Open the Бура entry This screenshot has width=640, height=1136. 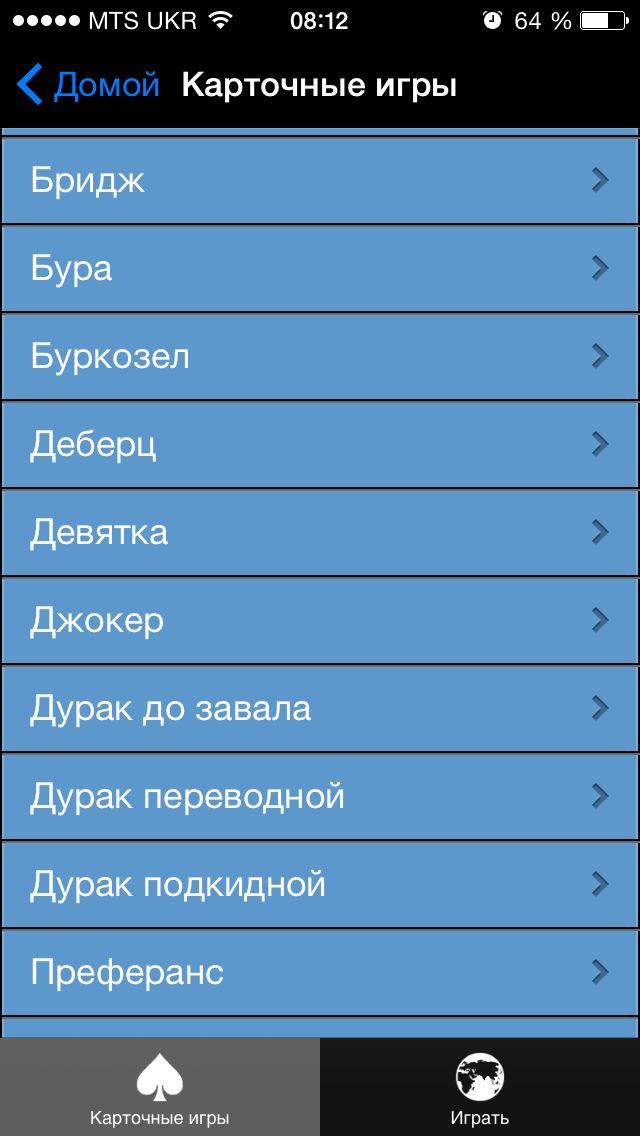coord(320,269)
